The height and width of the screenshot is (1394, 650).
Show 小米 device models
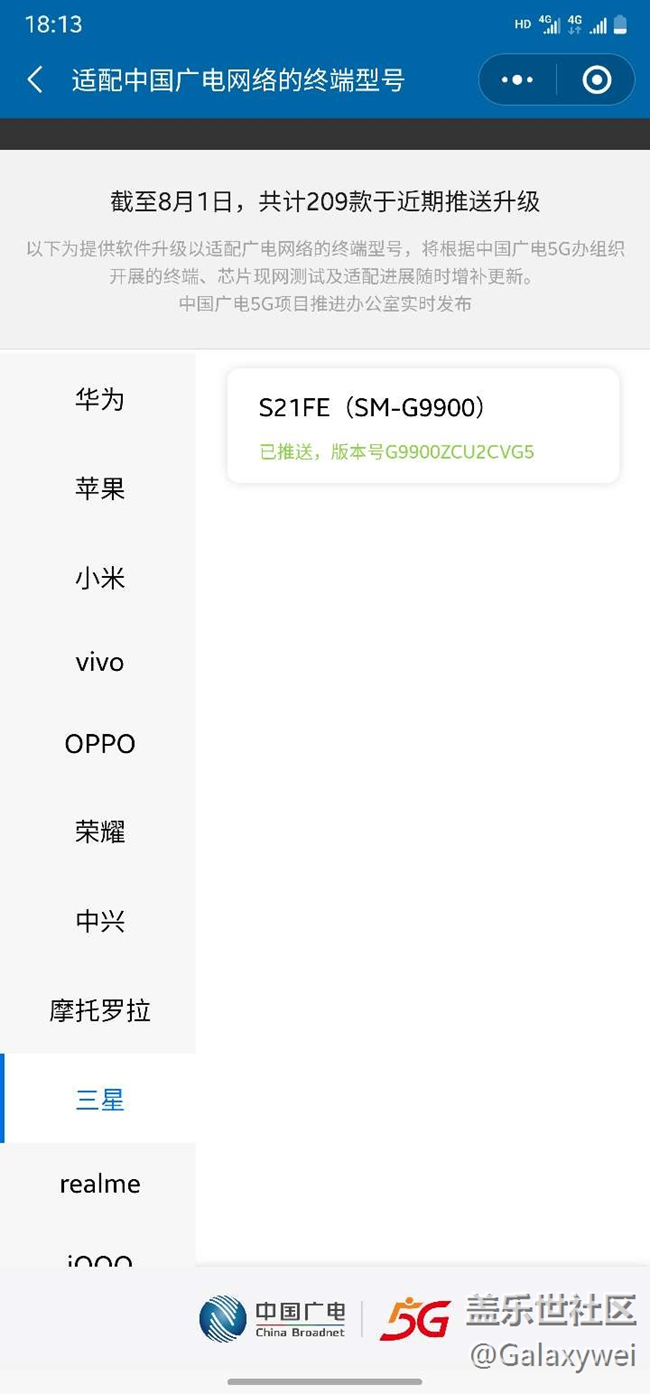(x=99, y=577)
